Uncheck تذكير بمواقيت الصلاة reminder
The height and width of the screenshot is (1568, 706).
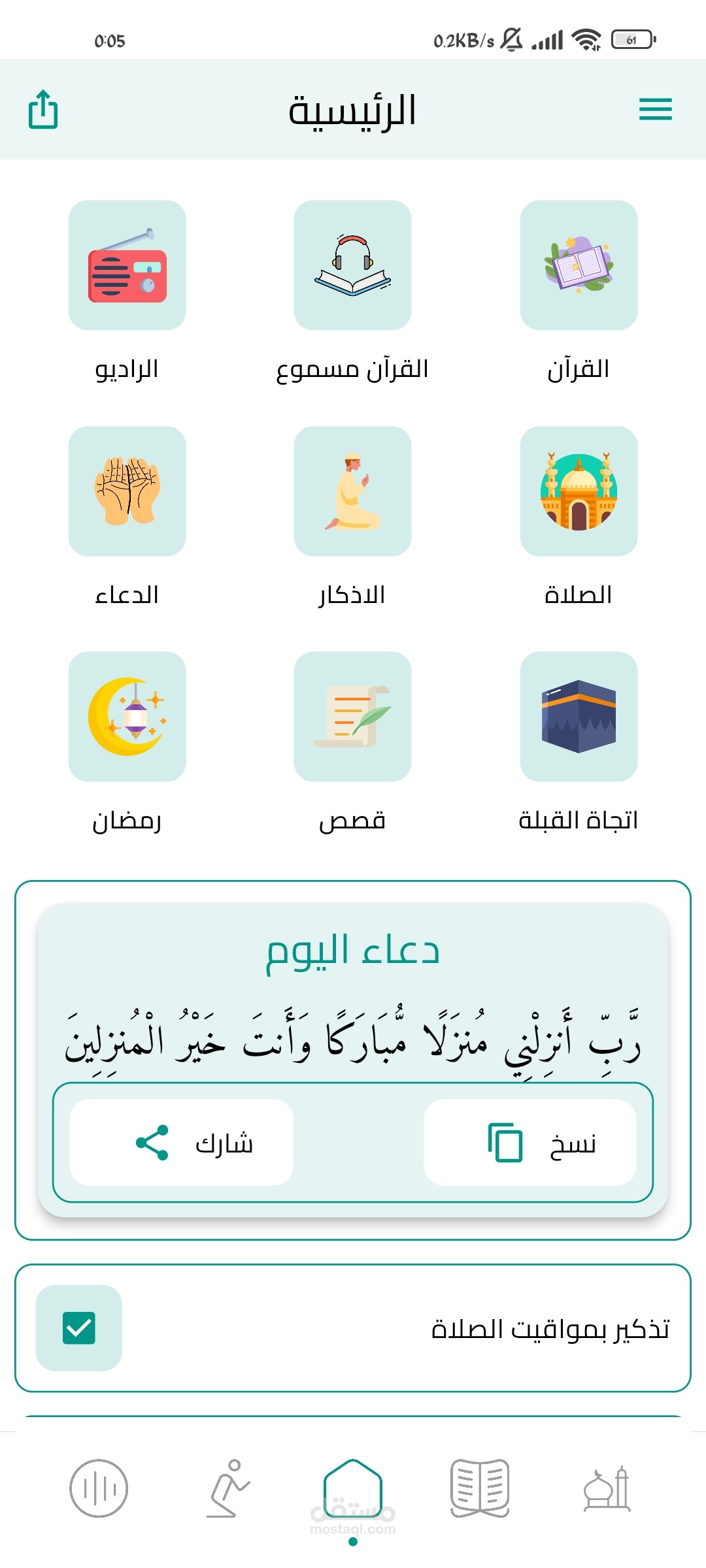coord(79,1328)
